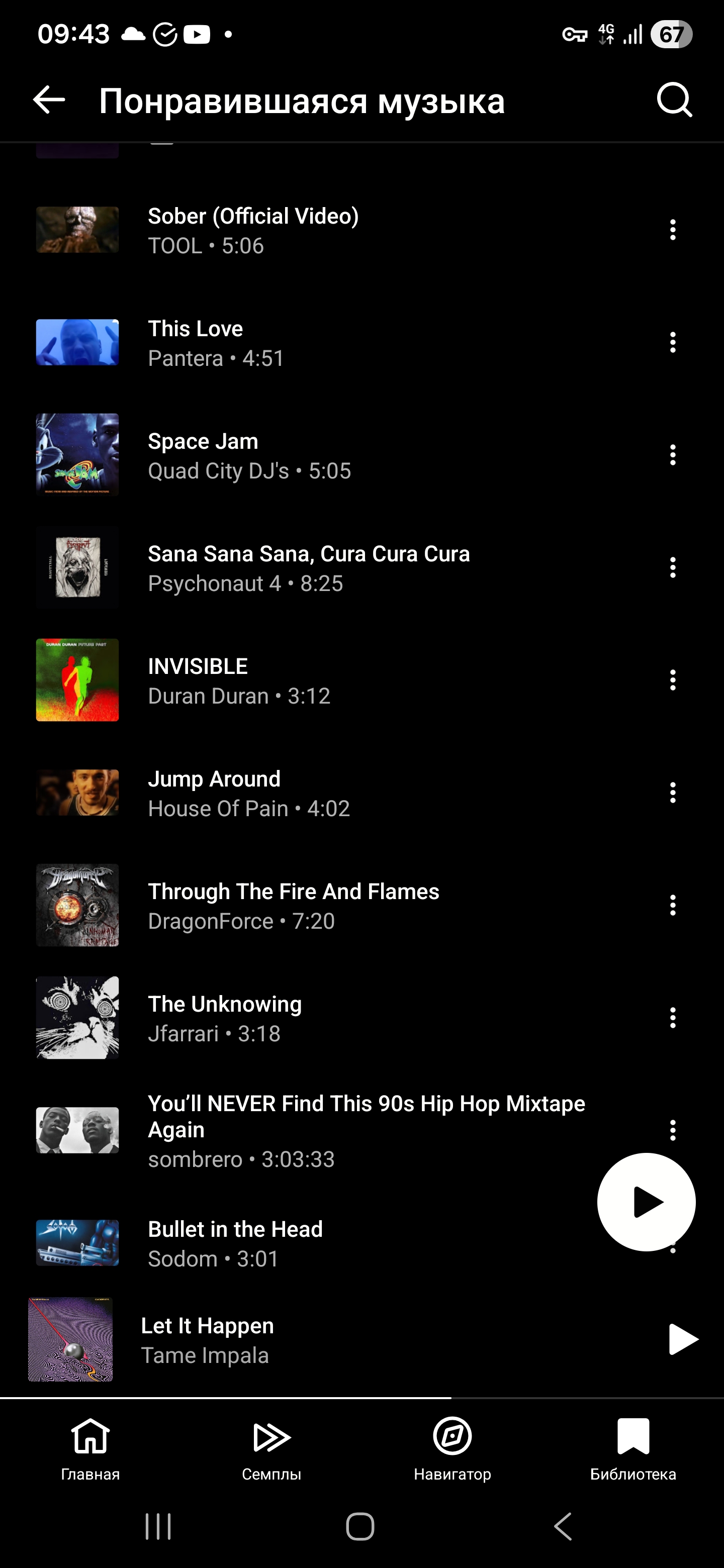Open options menu for Space Jam

(x=672, y=455)
